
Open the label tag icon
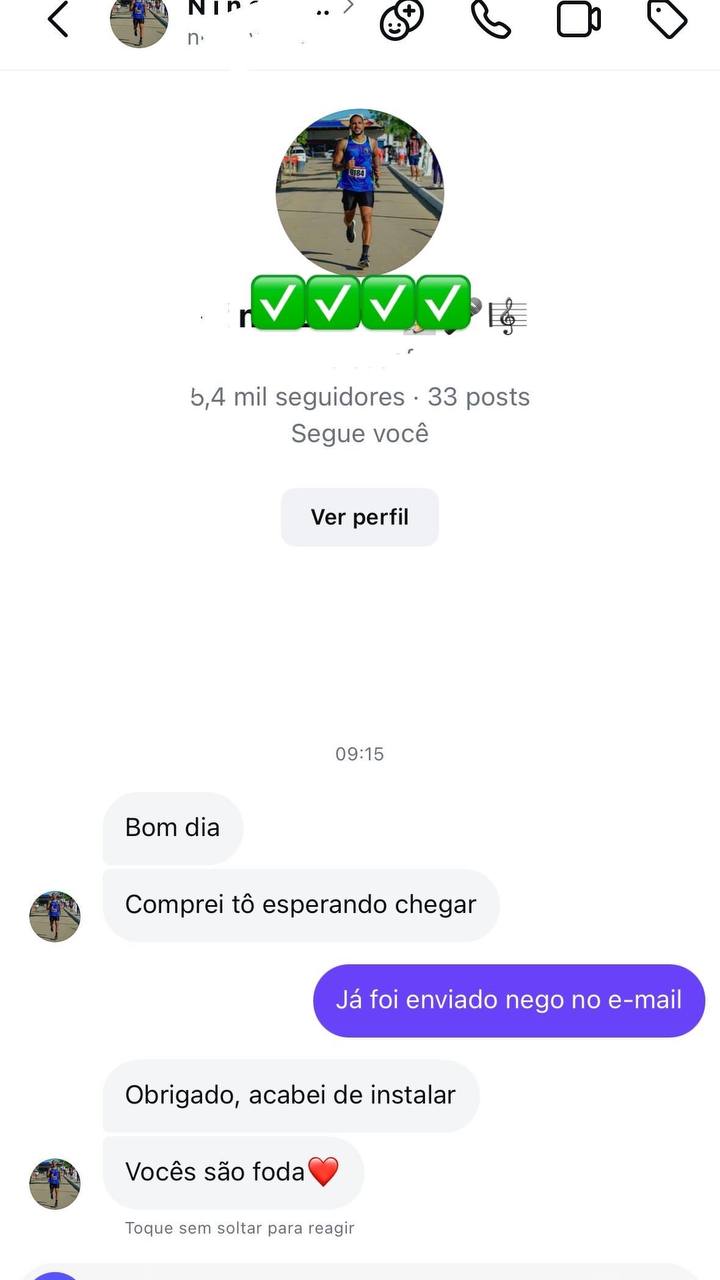667,19
